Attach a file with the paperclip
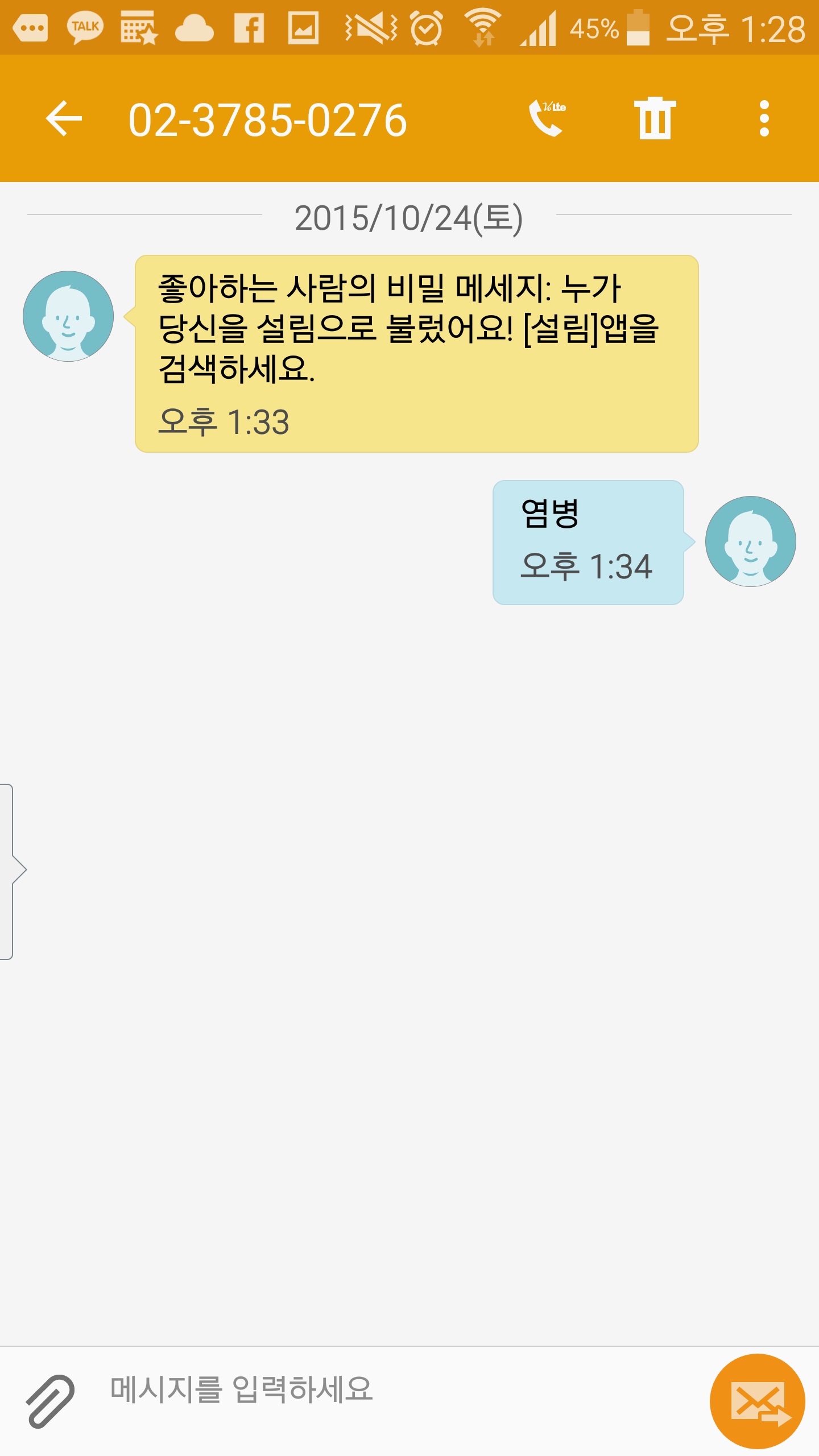Viewport: 819px width, 1456px height. click(50, 1401)
